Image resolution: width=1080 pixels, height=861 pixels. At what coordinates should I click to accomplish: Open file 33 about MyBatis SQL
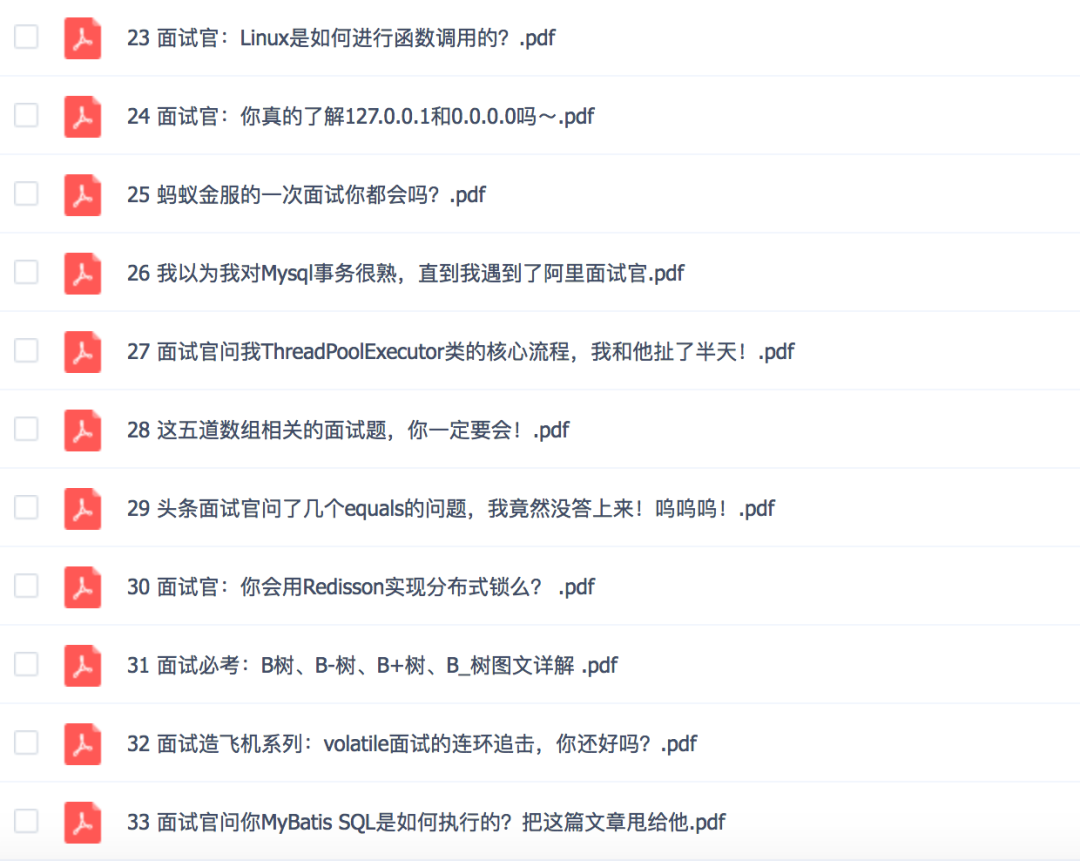[425, 822]
